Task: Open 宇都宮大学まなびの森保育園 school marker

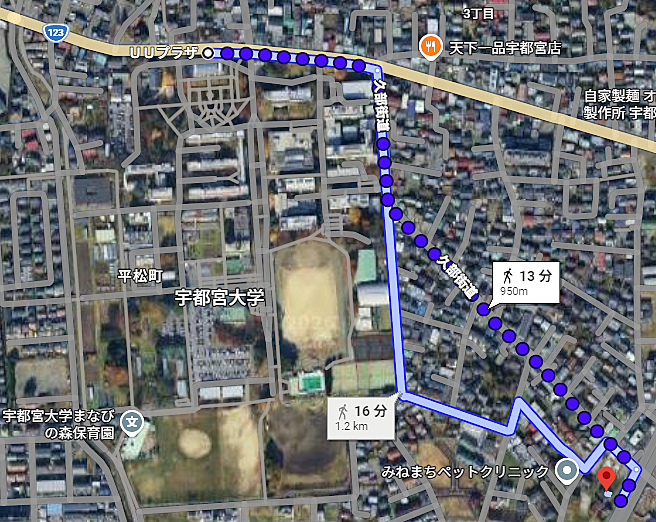Action: point(132,423)
